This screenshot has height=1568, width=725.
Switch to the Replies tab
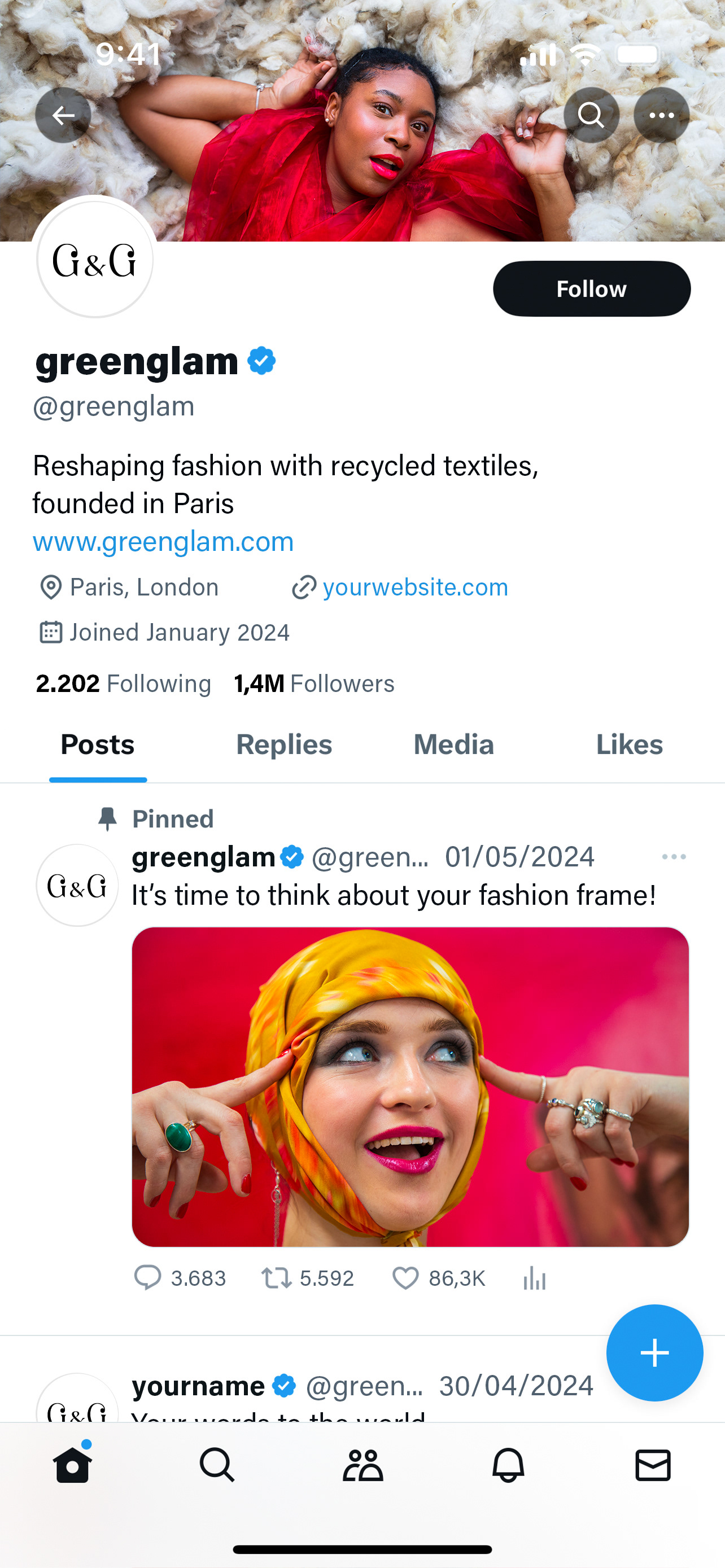tap(283, 744)
